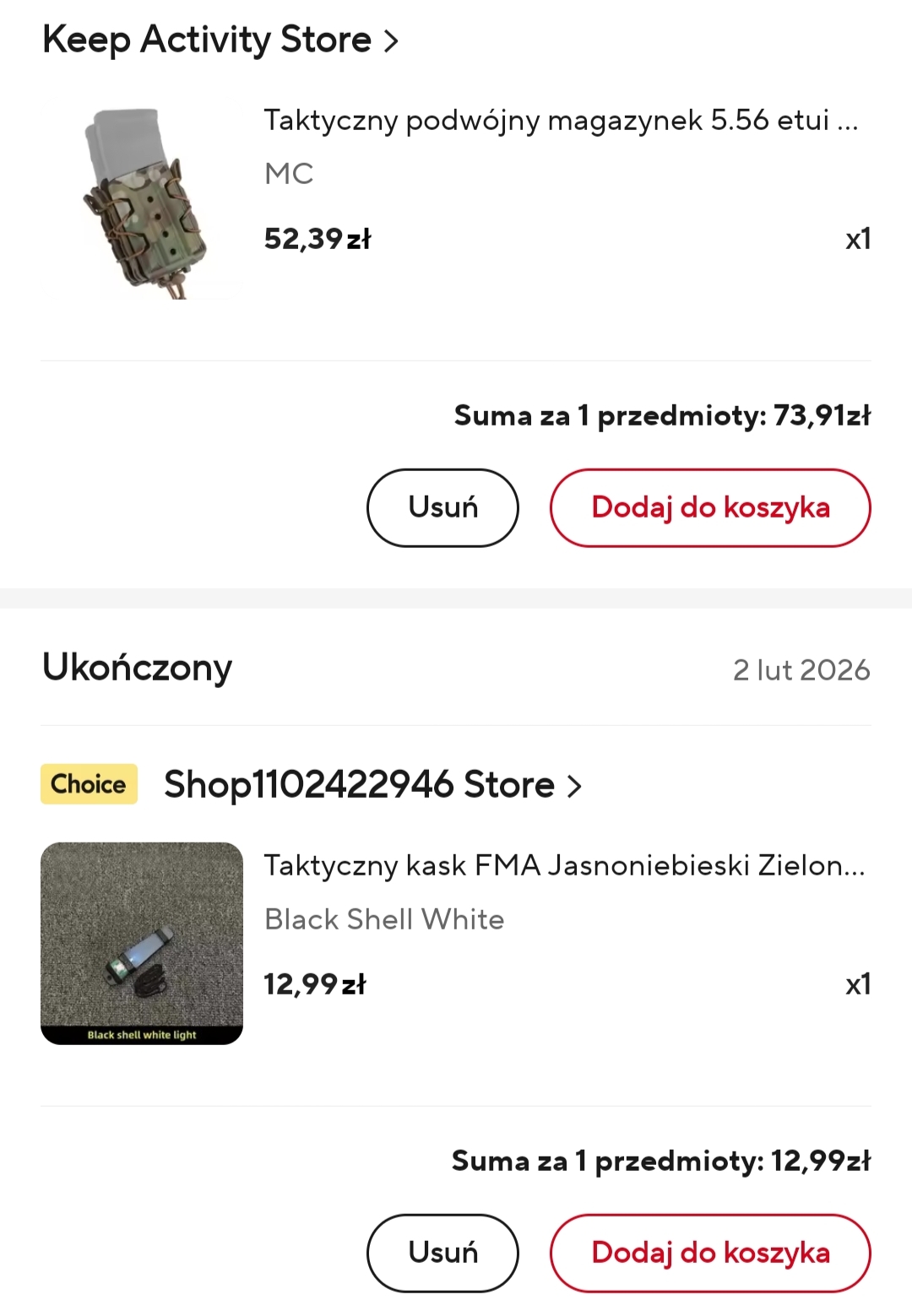View the Taktyczny kask FMA order details

pos(564,866)
